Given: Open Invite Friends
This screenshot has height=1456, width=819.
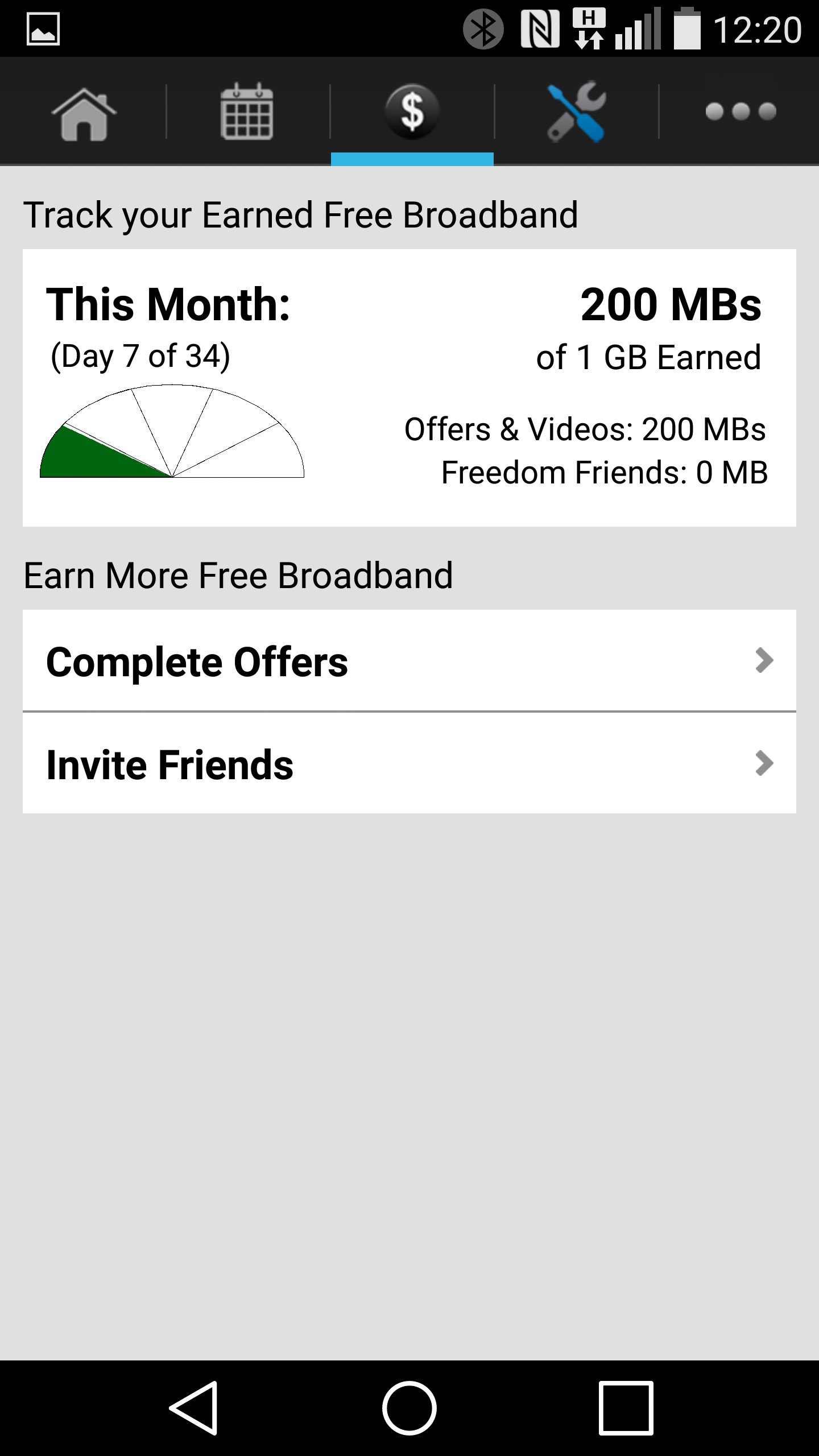Looking at the screenshot, I should pos(409,763).
